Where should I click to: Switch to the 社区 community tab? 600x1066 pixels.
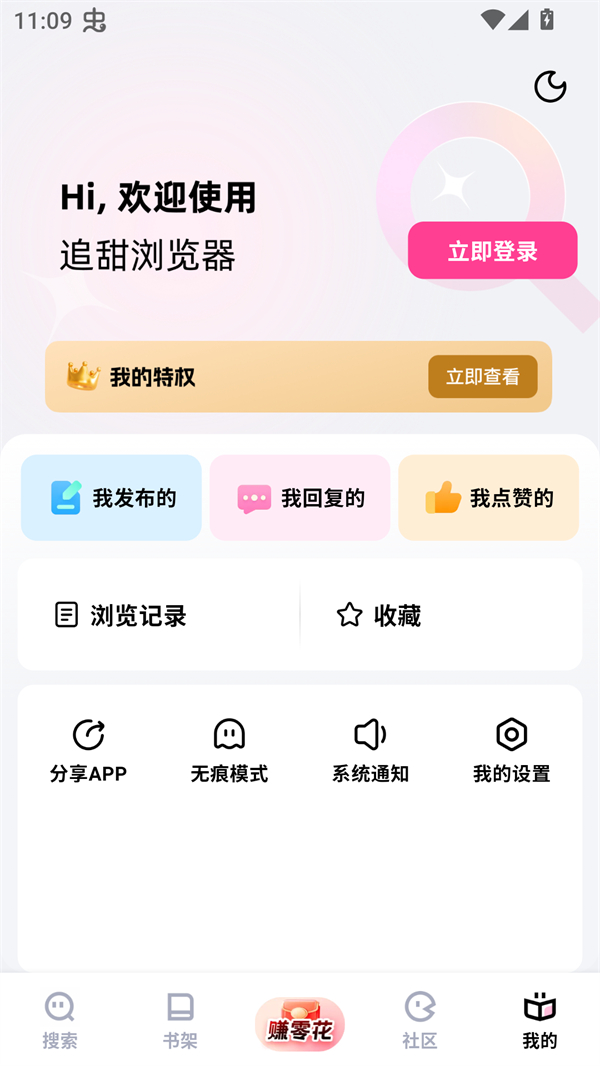[x=420, y=1020]
